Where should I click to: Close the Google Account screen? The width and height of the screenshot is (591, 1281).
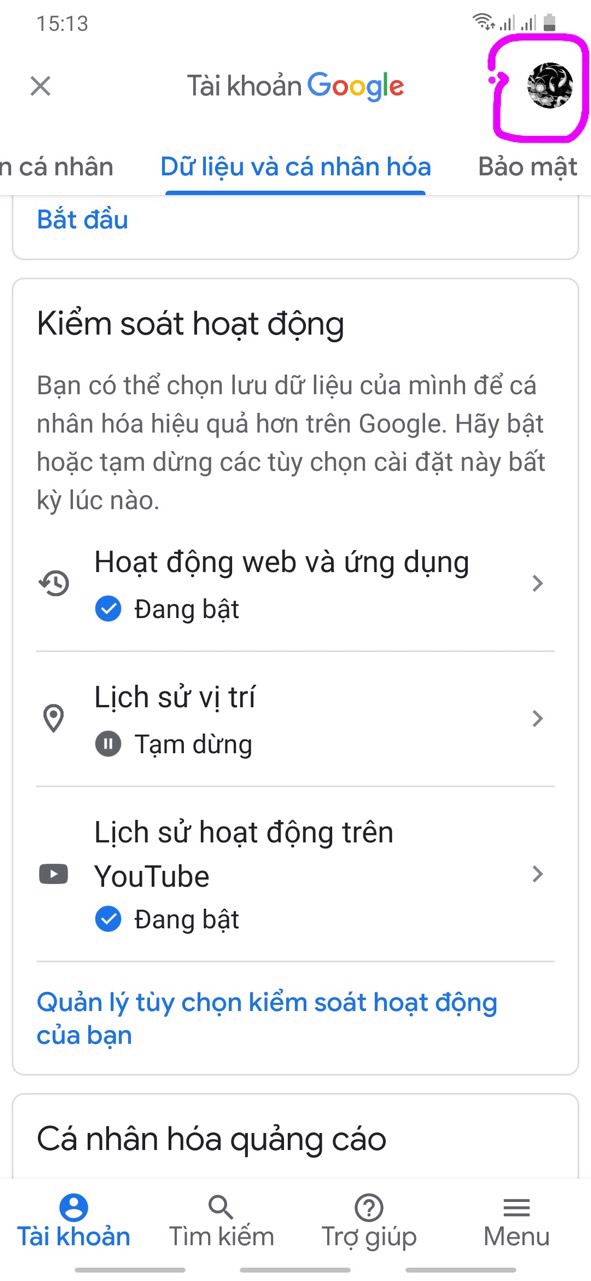tap(40, 86)
